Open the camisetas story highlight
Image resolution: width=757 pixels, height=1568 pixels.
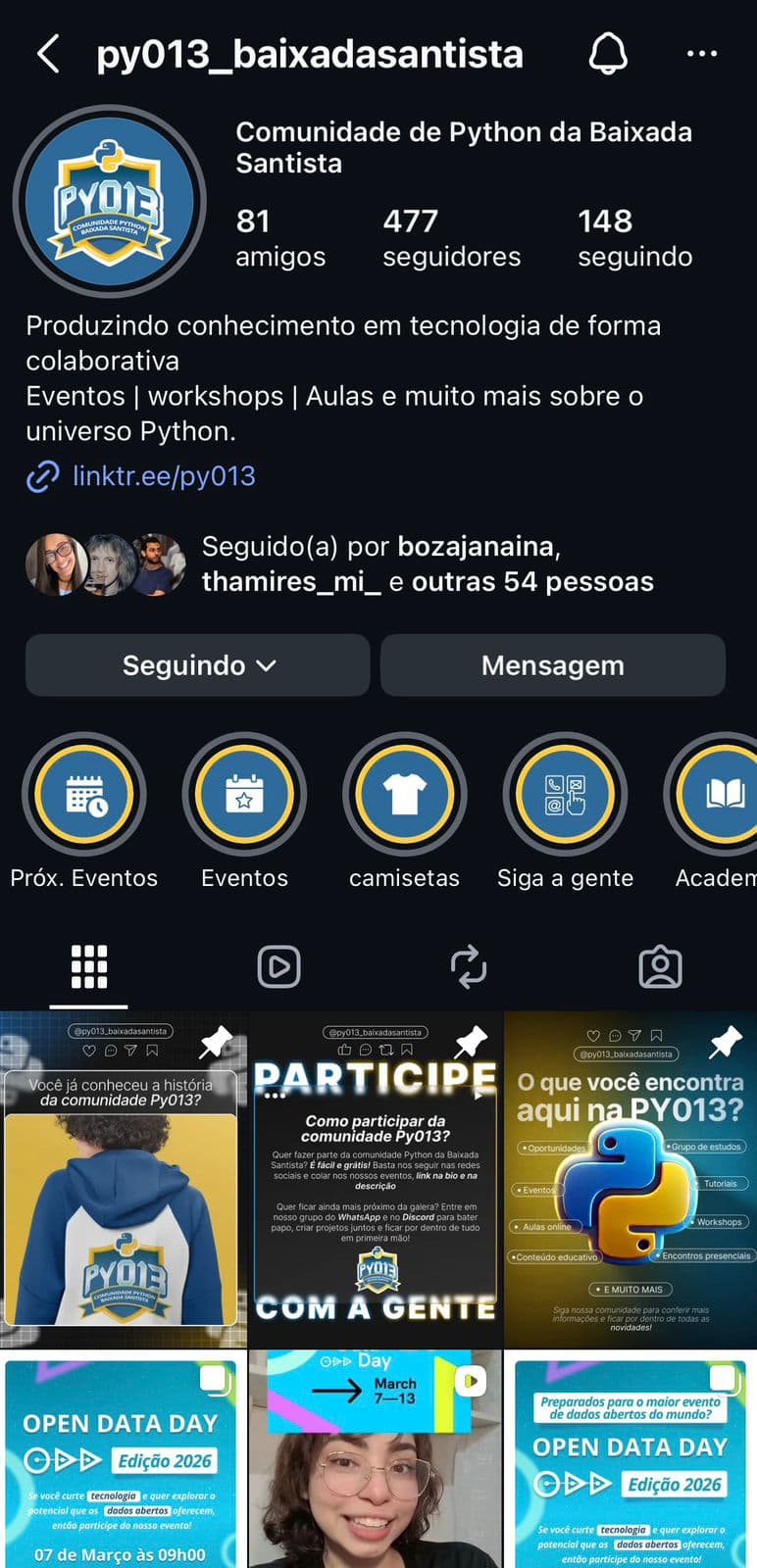click(404, 795)
